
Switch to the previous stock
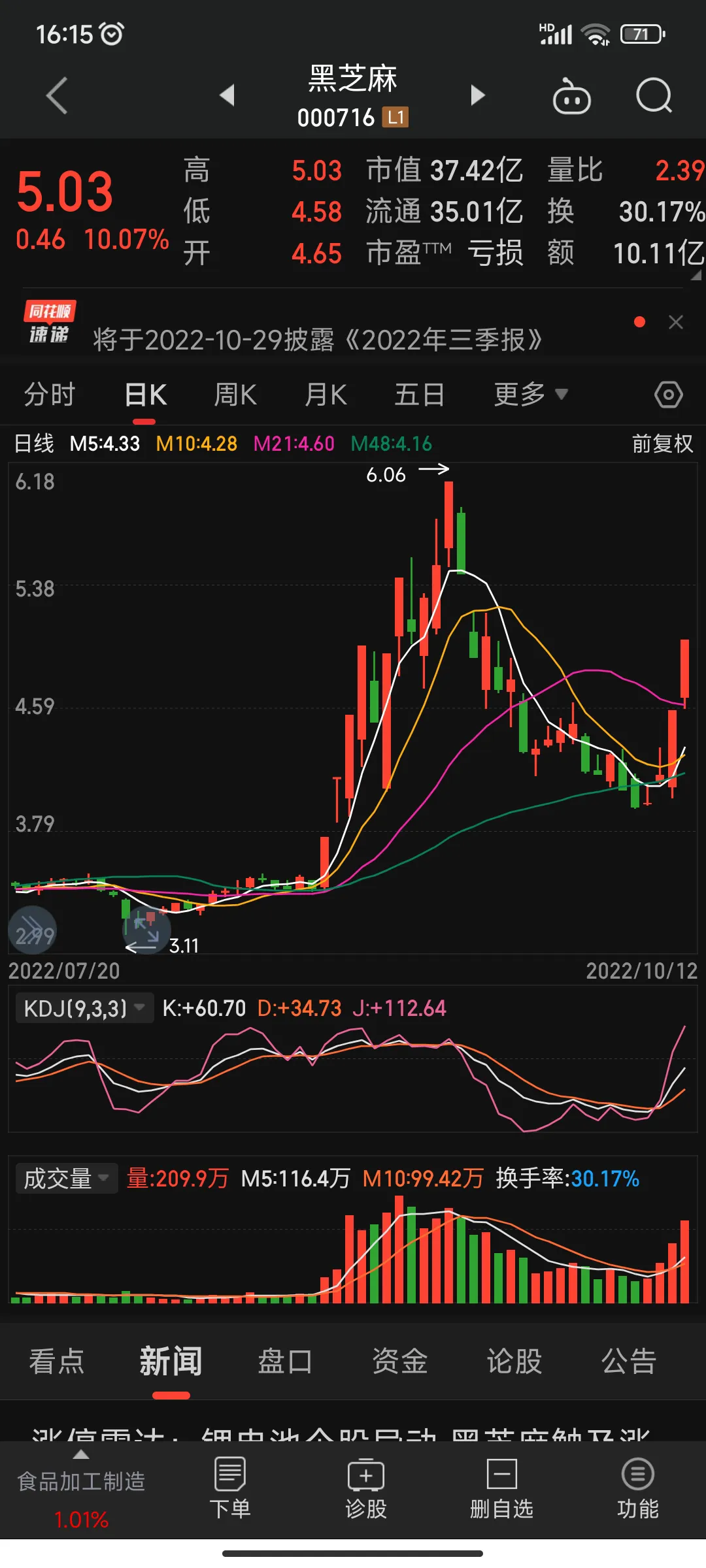(227, 95)
